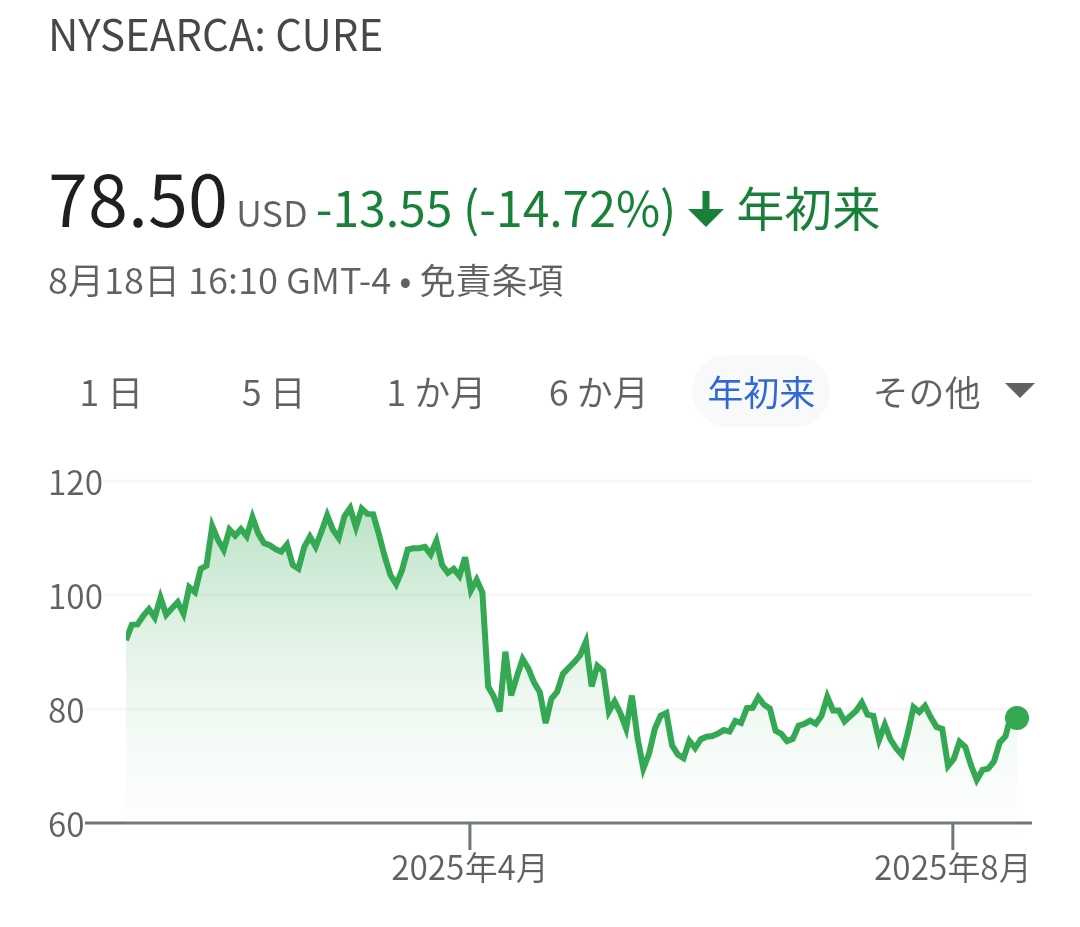Switch chart to 6か月 range
Viewport: 1080px width, 927px height.
597,393
